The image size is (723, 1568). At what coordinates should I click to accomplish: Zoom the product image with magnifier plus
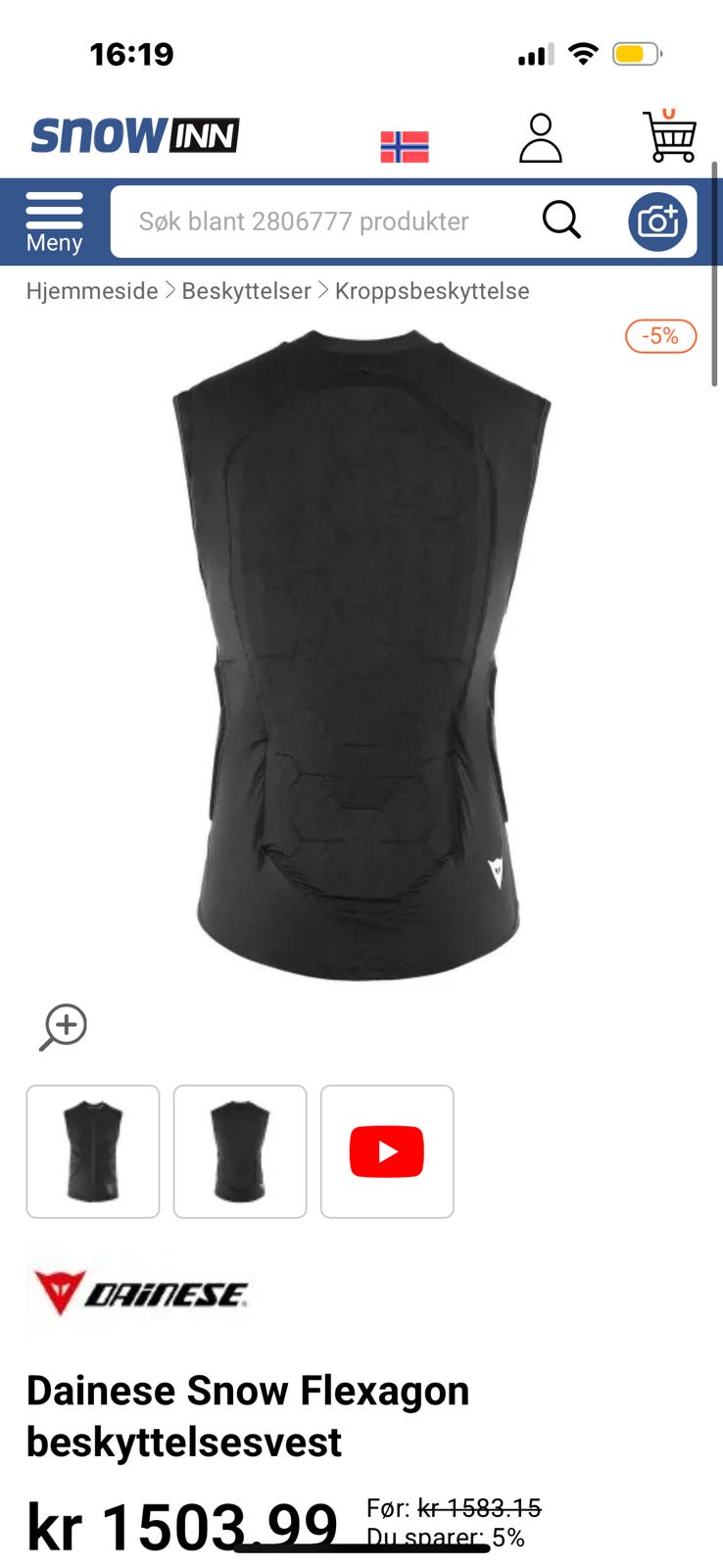(x=64, y=1027)
